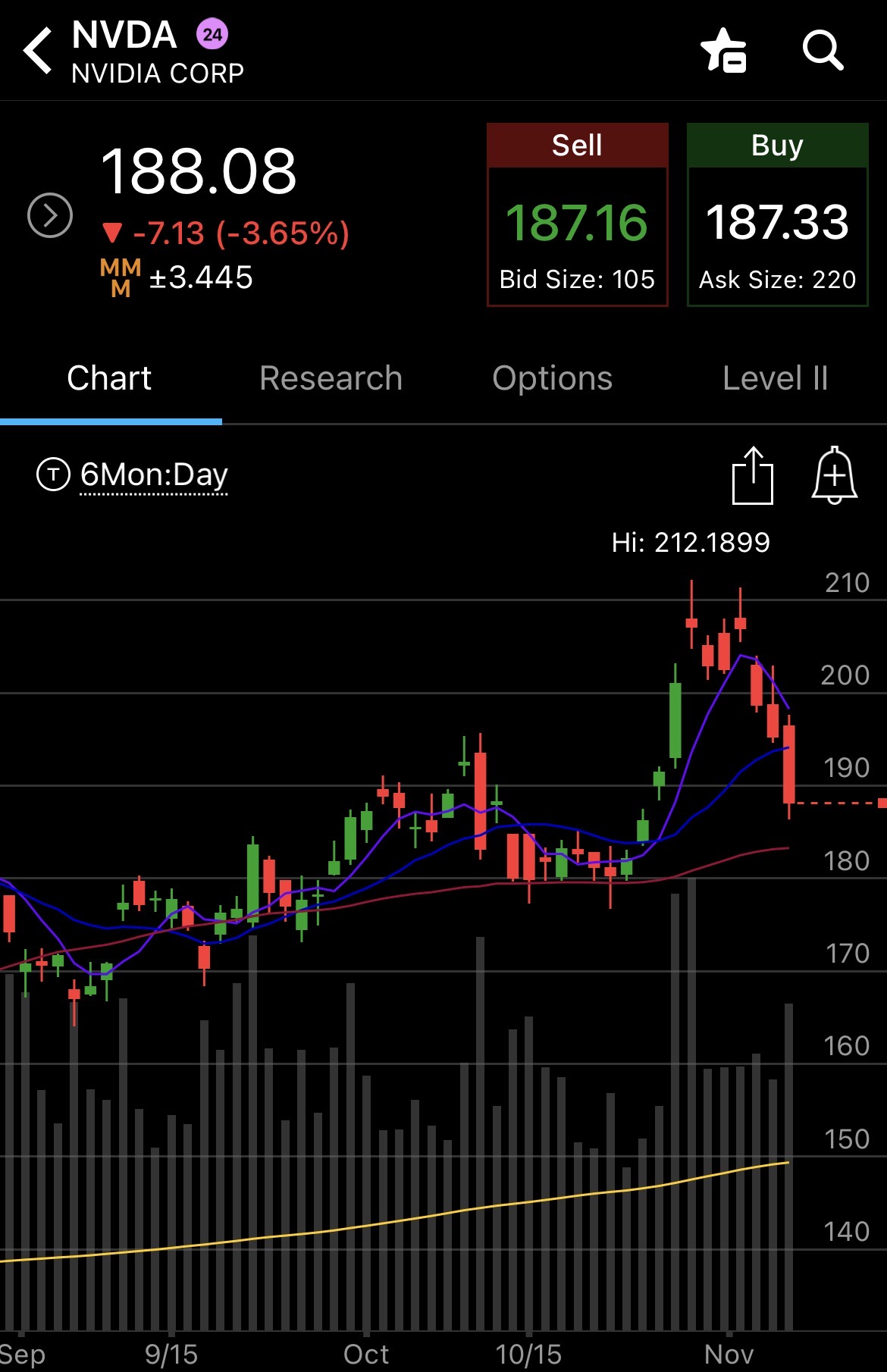
Task: Tap the Sell button at 187.16
Action: [577, 215]
